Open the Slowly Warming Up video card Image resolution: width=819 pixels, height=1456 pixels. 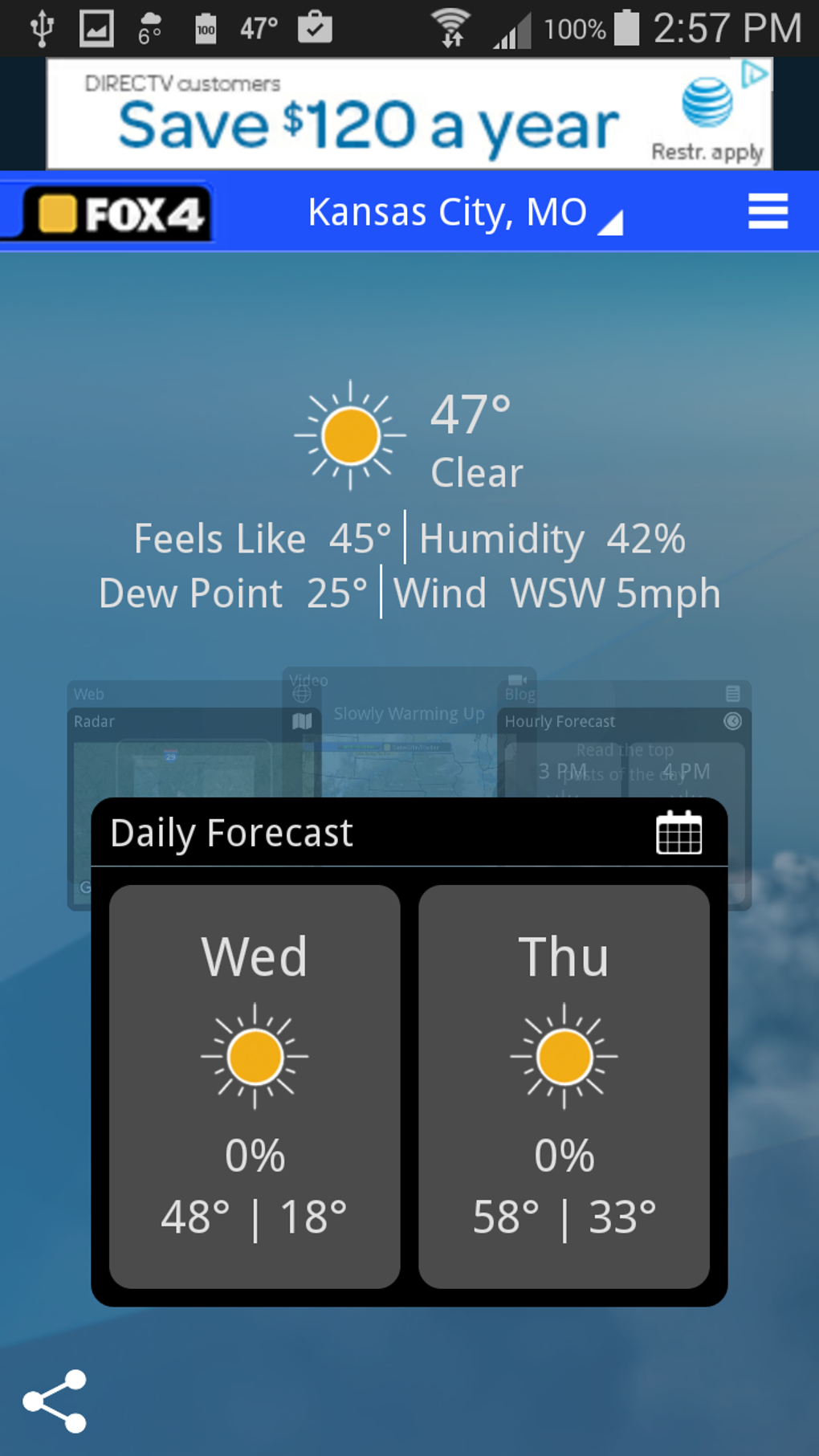click(x=409, y=732)
